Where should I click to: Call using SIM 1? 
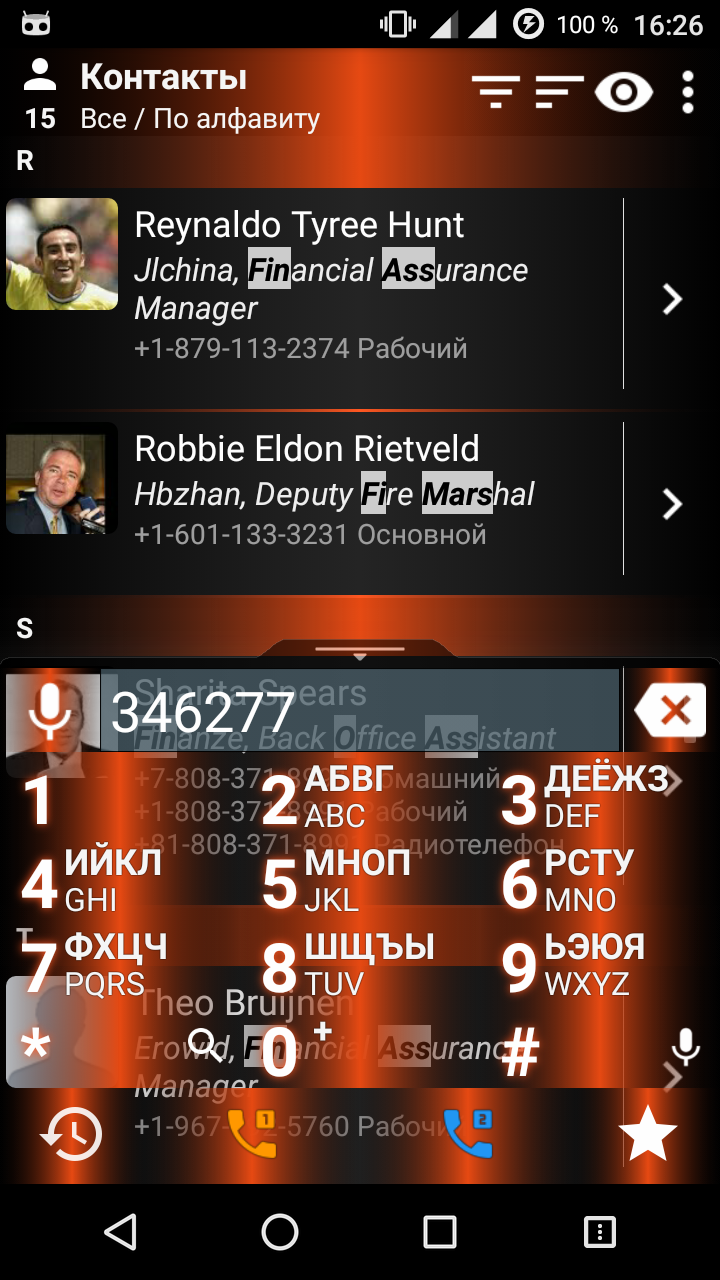[251, 1134]
